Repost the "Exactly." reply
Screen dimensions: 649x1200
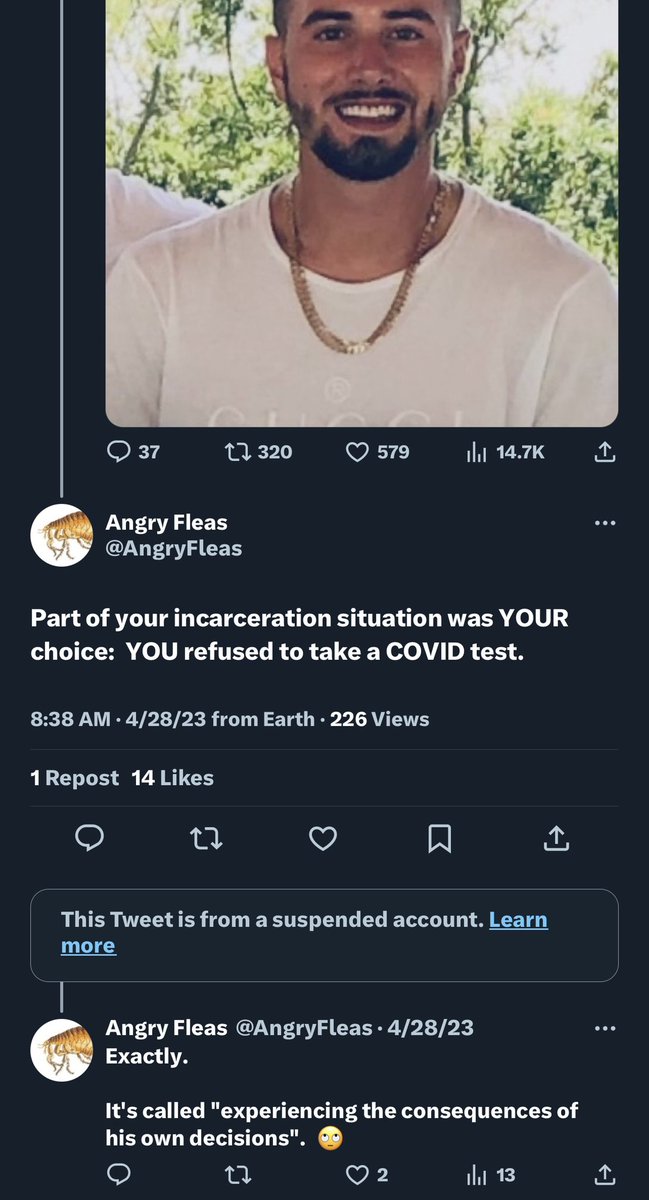(237, 1174)
